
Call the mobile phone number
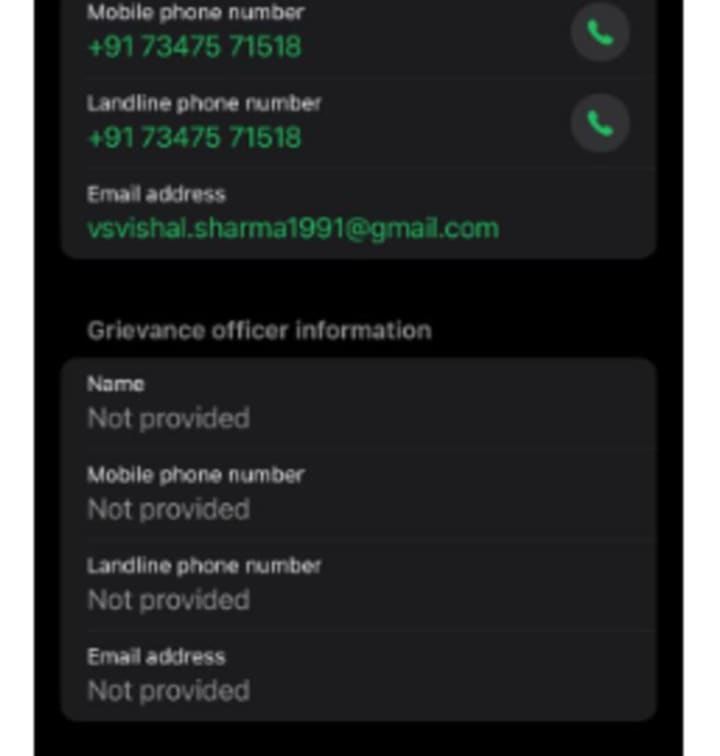pos(599,33)
